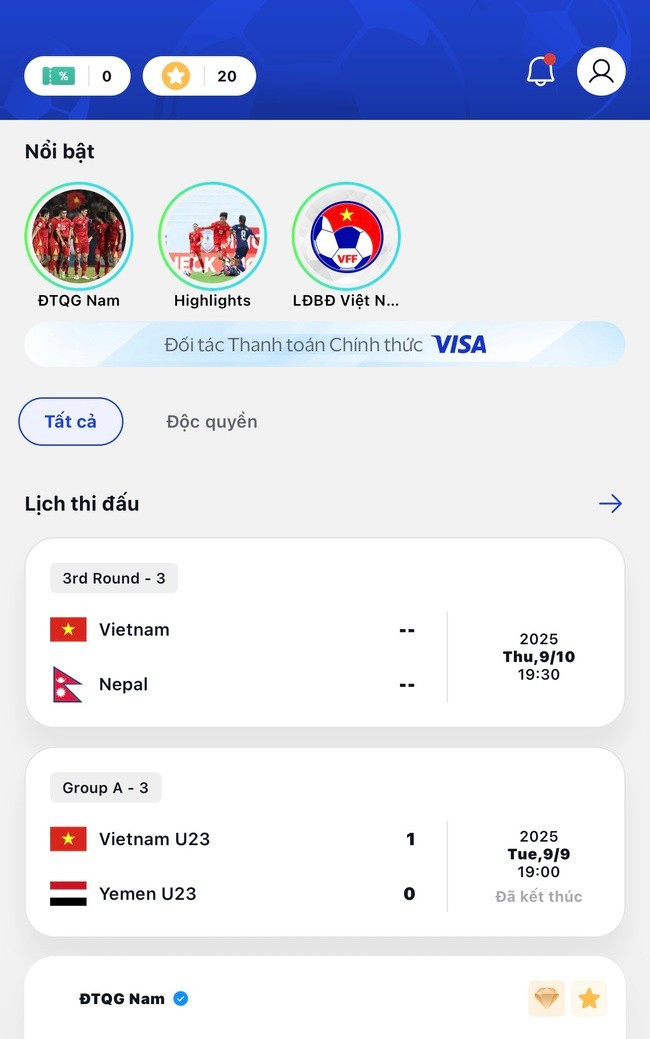Open the Visa payment partner banner
Viewport: 650px width, 1039px height.
coord(325,344)
